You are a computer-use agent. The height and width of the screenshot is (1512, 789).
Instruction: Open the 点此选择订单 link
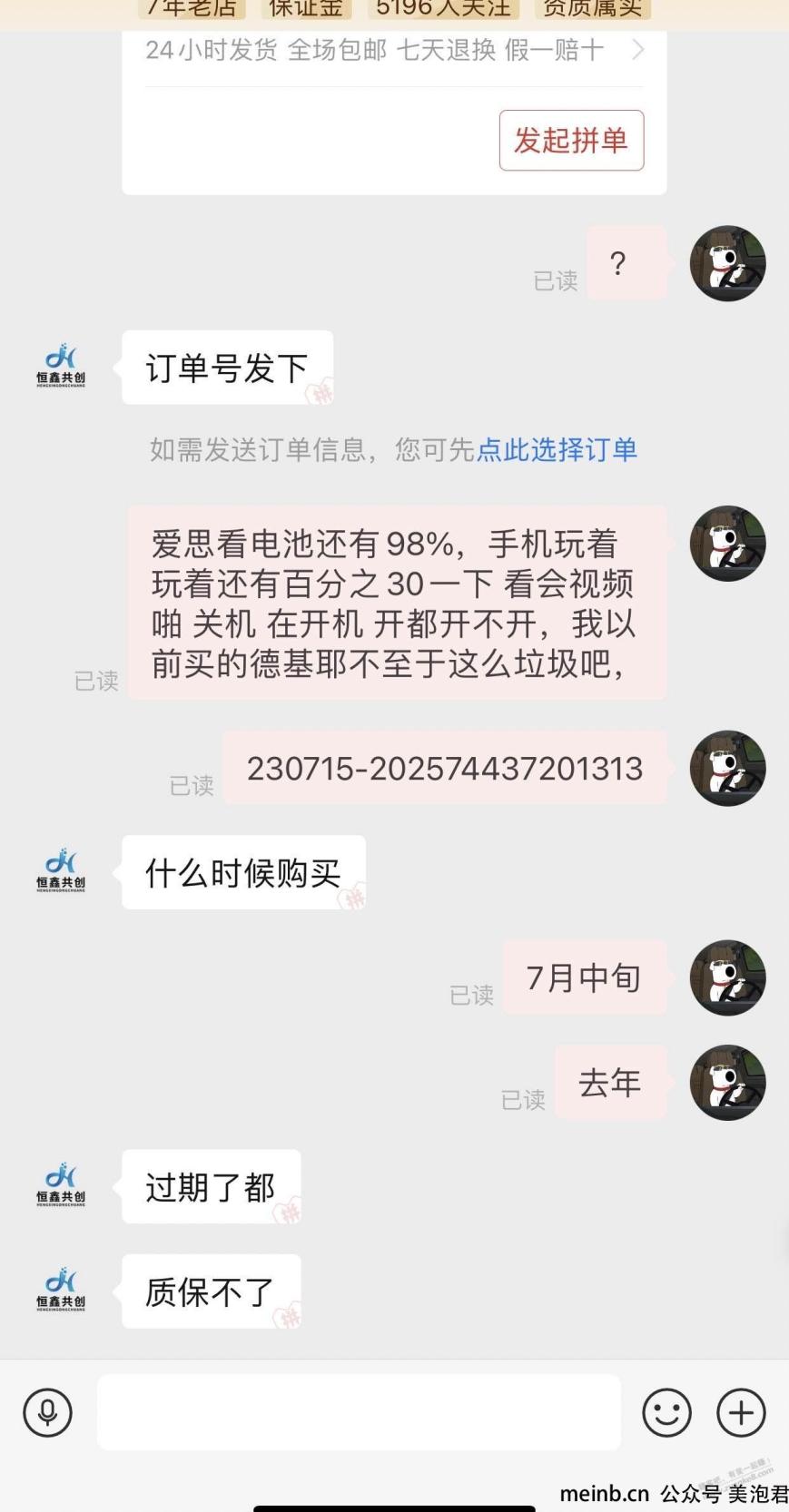[557, 449]
